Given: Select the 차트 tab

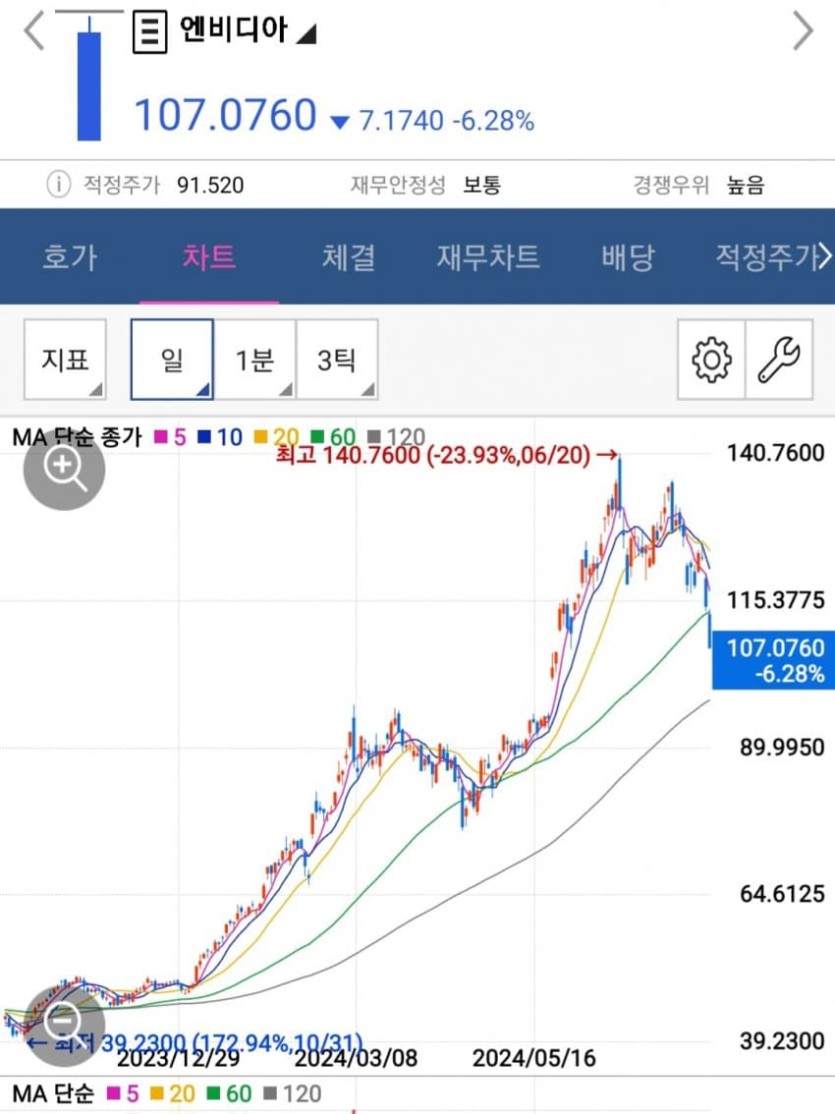Looking at the screenshot, I should click(209, 257).
